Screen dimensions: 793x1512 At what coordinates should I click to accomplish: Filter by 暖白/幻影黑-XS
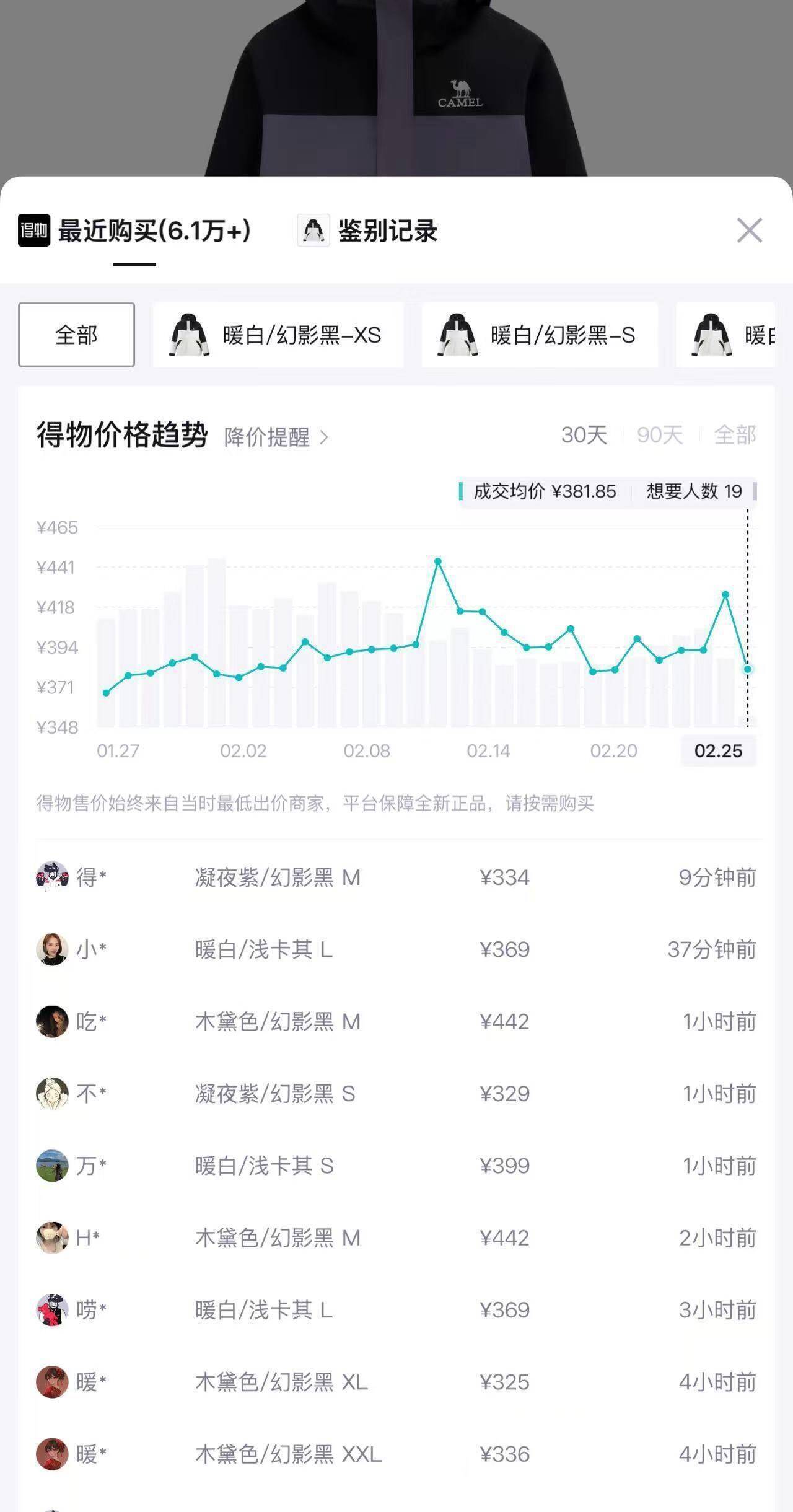pyautogui.click(x=278, y=335)
